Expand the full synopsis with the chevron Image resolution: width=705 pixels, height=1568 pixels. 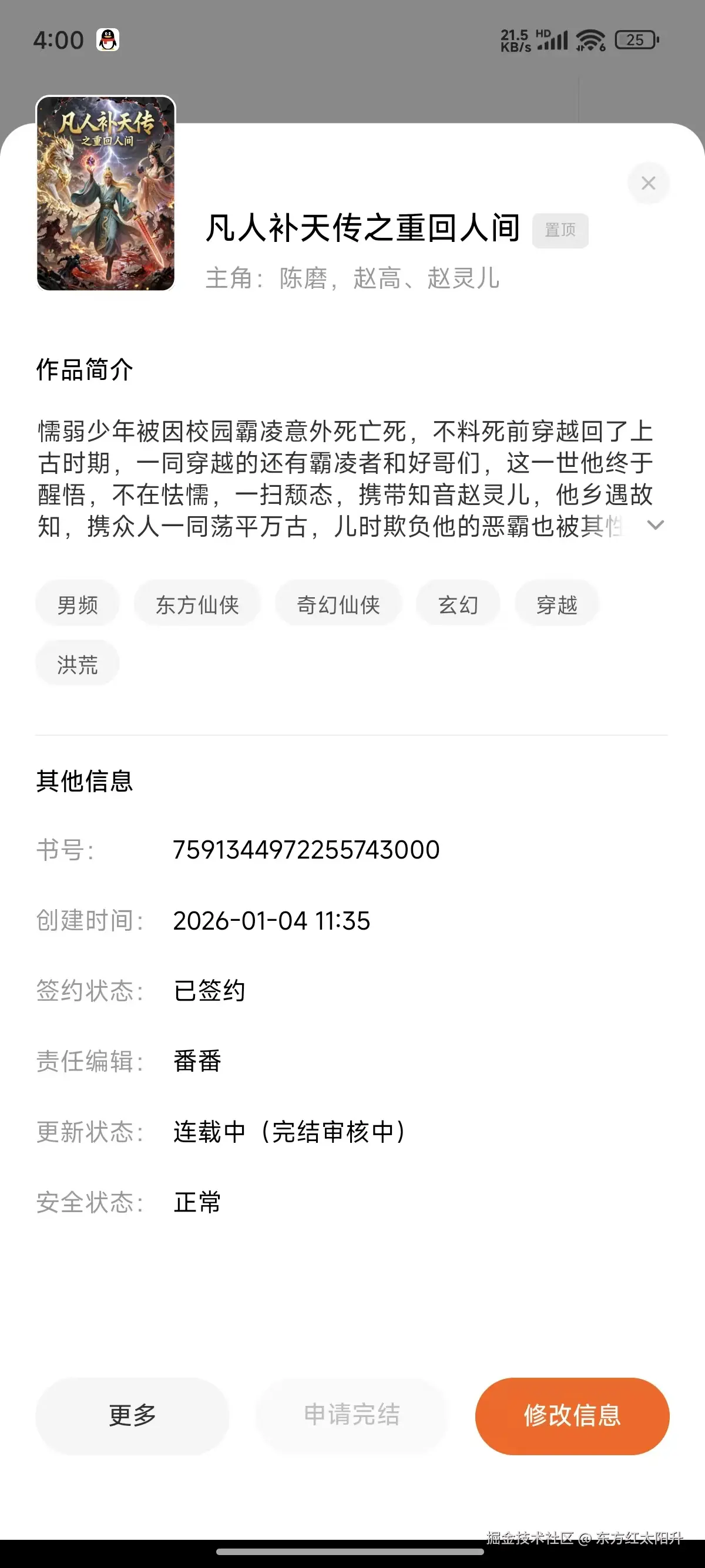tap(656, 526)
